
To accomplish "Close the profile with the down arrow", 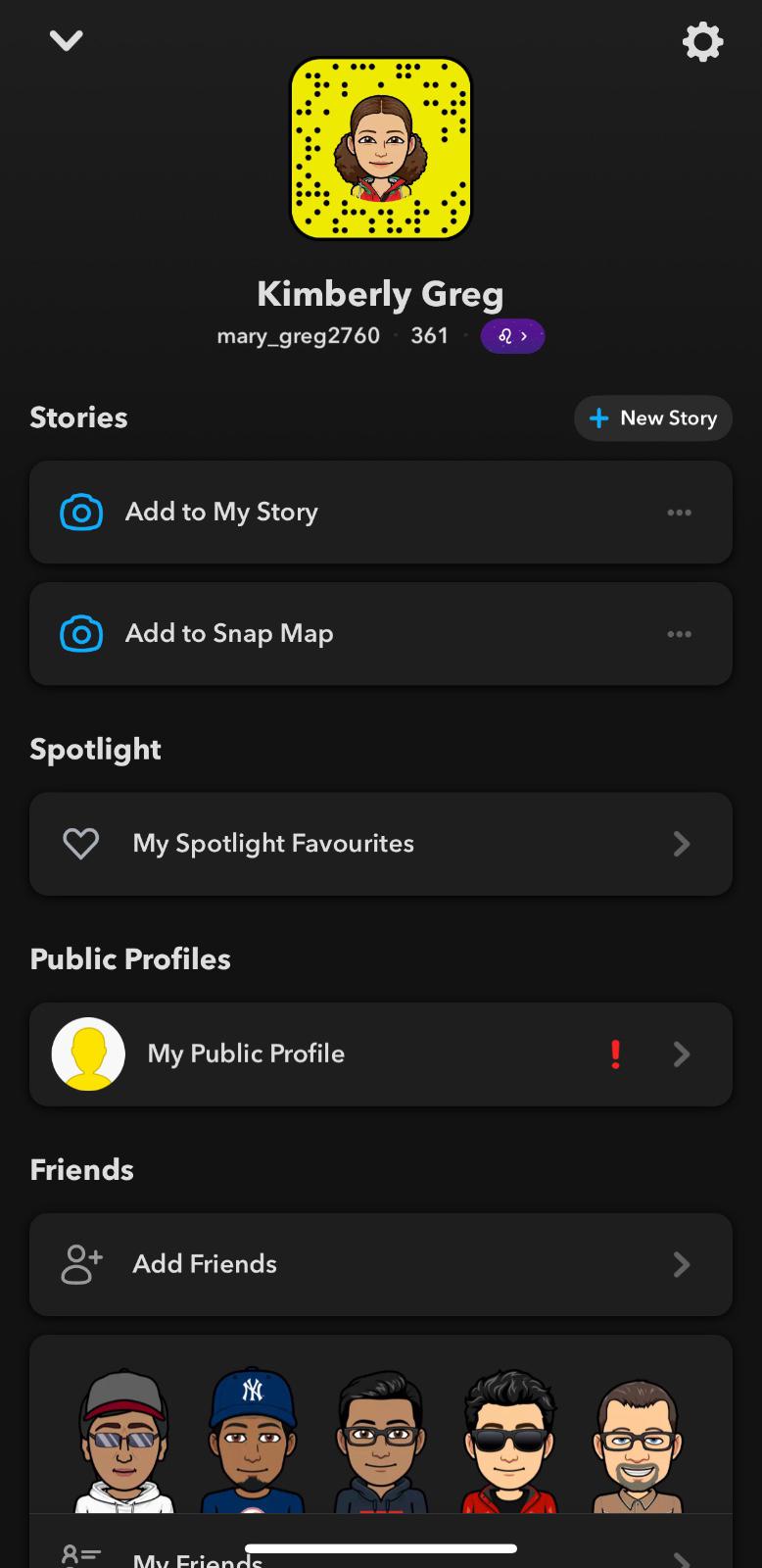I will tap(66, 40).
